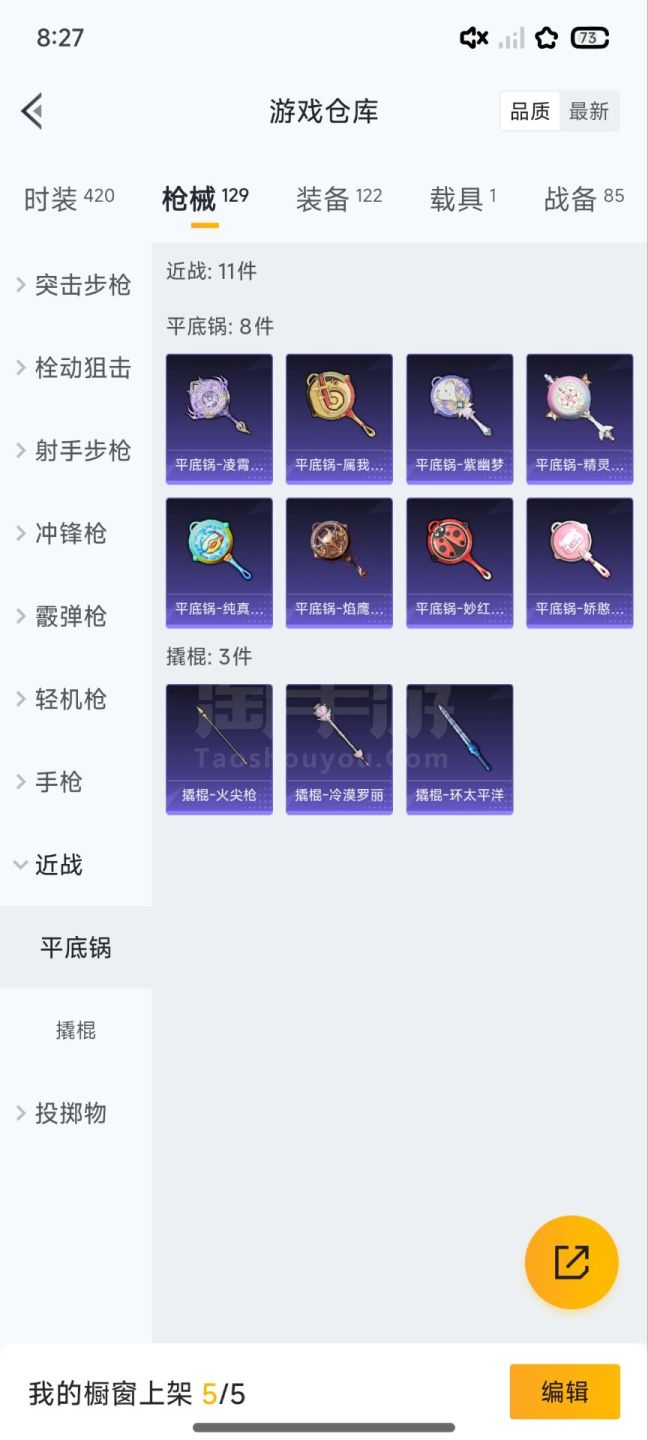Collapse the 近战 category
The width and height of the screenshot is (648, 1440).
58,865
